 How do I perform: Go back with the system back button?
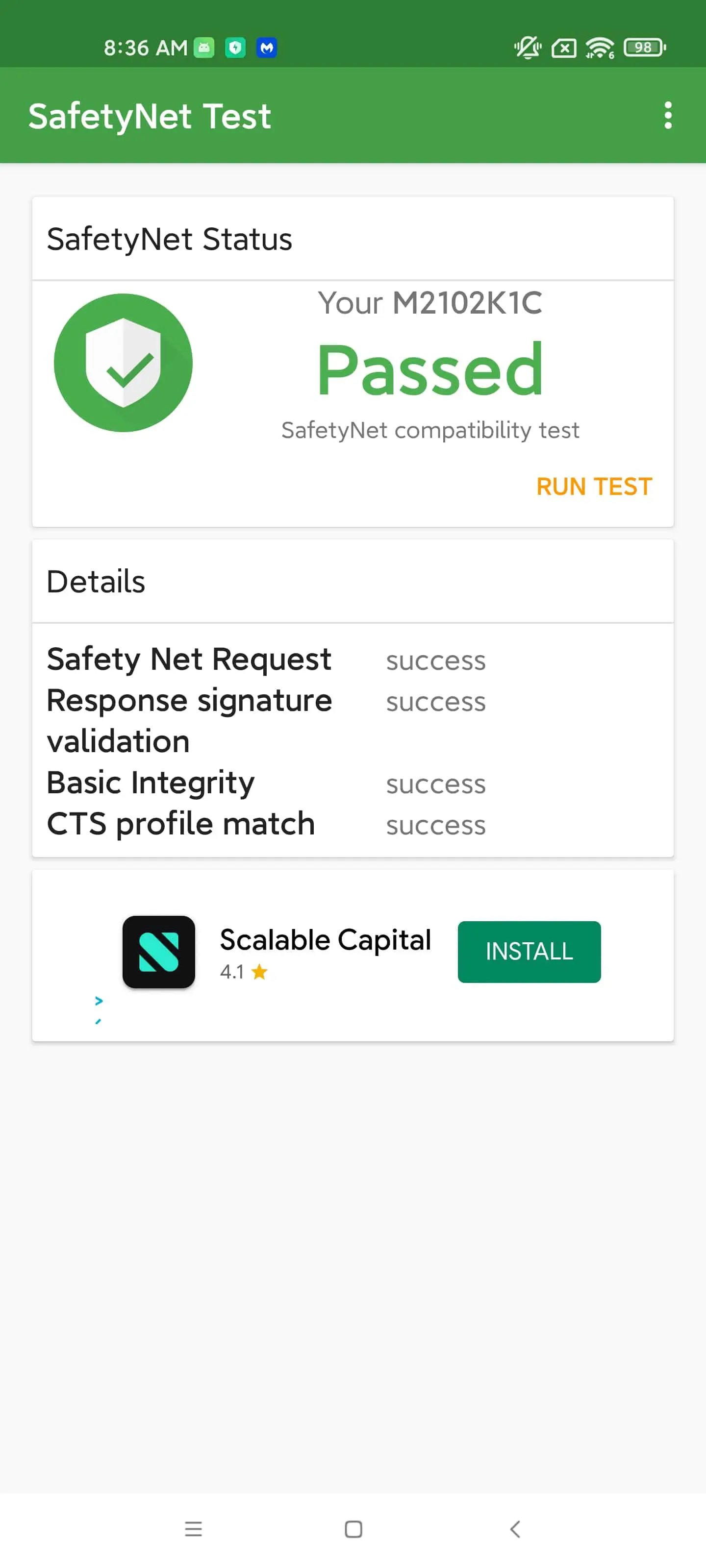pyautogui.click(x=515, y=1528)
